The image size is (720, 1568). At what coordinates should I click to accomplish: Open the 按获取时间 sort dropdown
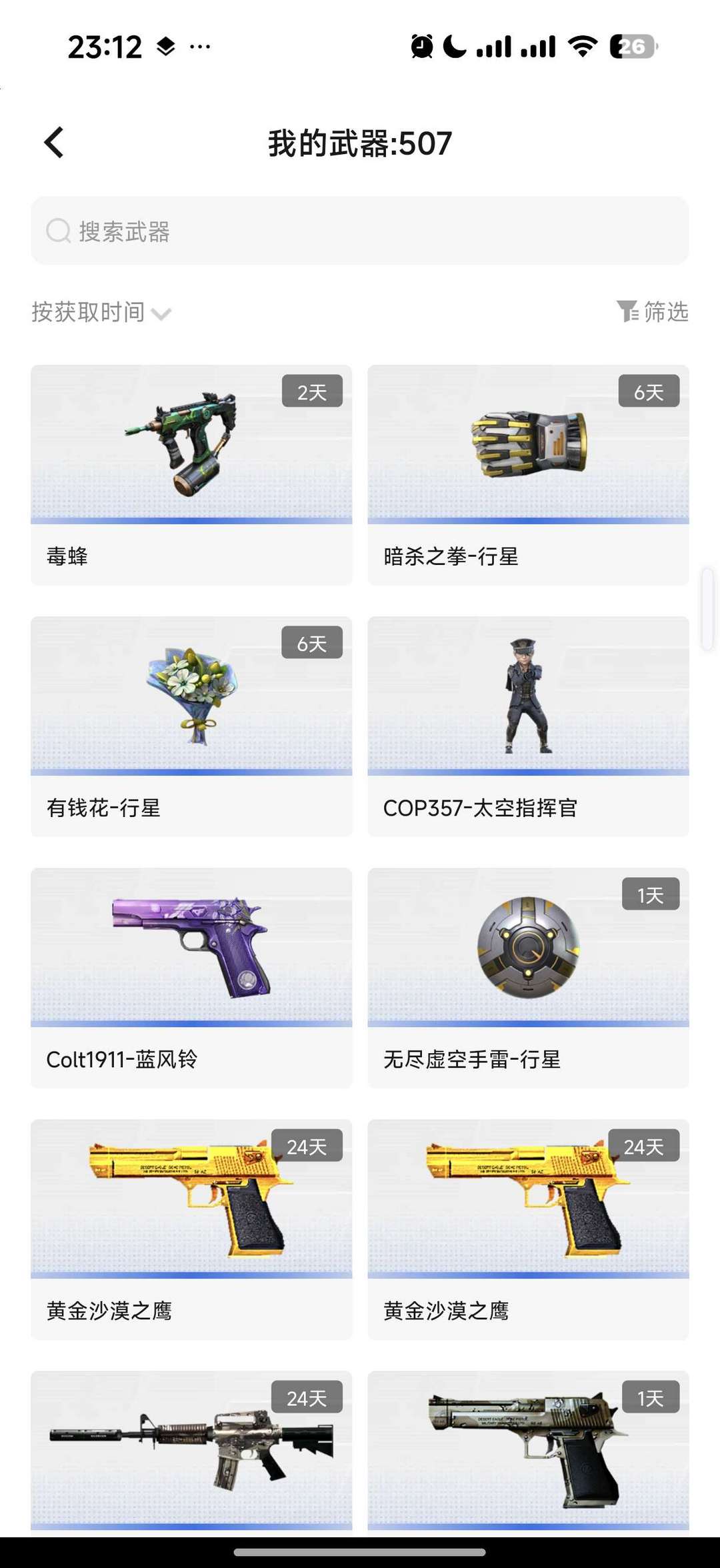90,312
